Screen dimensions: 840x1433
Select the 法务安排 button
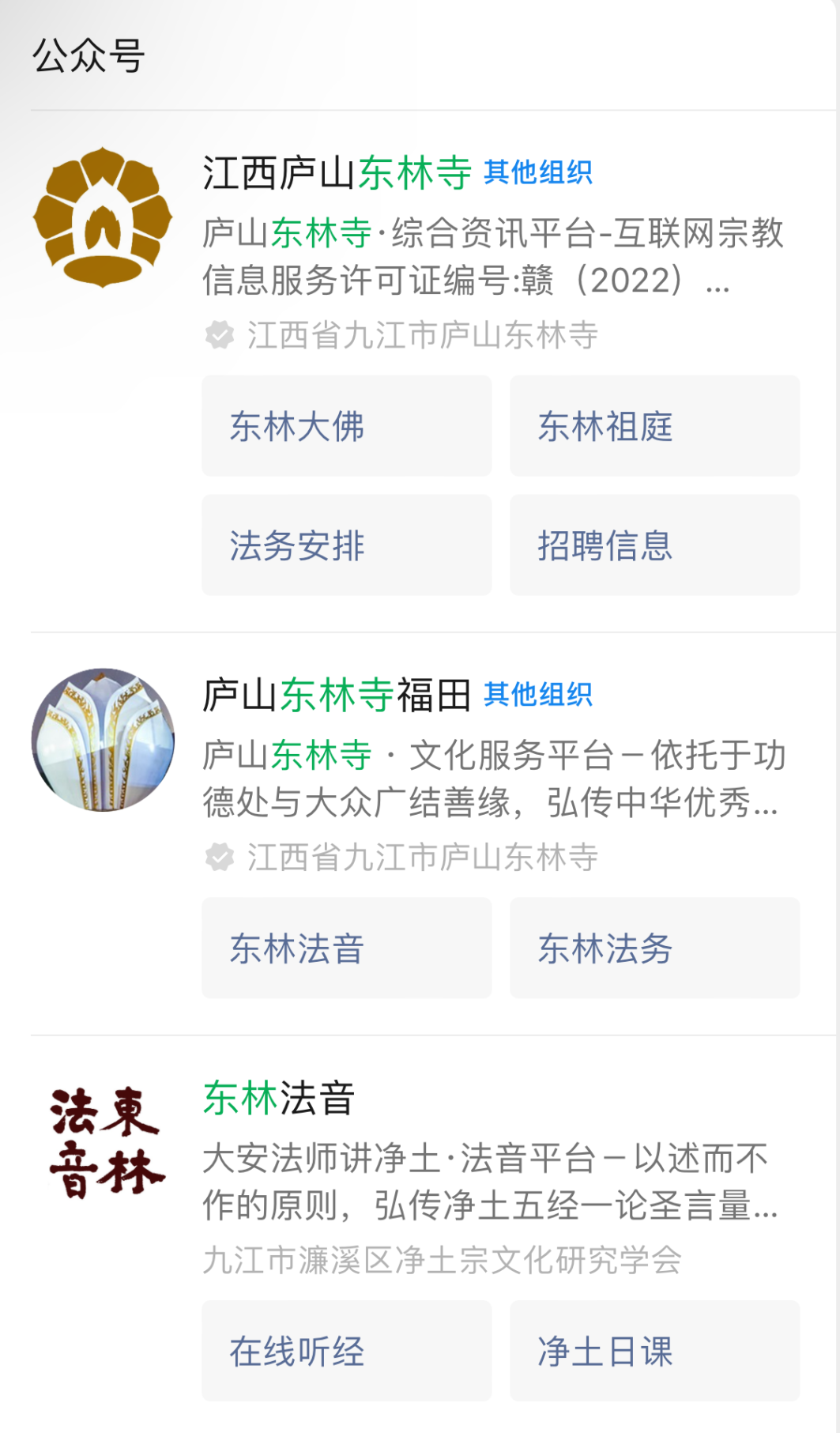[346, 545]
